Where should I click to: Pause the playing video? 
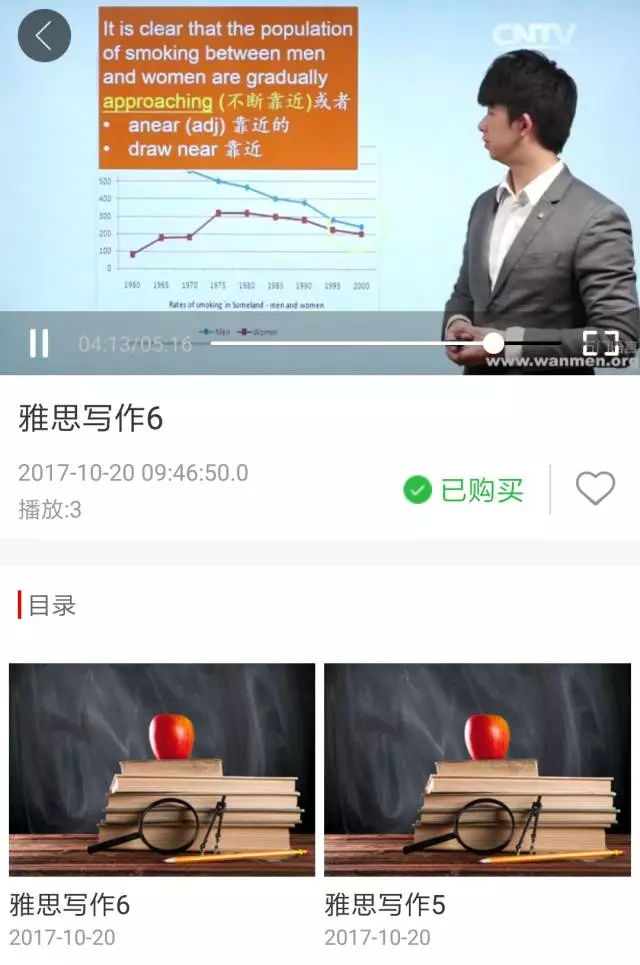point(39,343)
